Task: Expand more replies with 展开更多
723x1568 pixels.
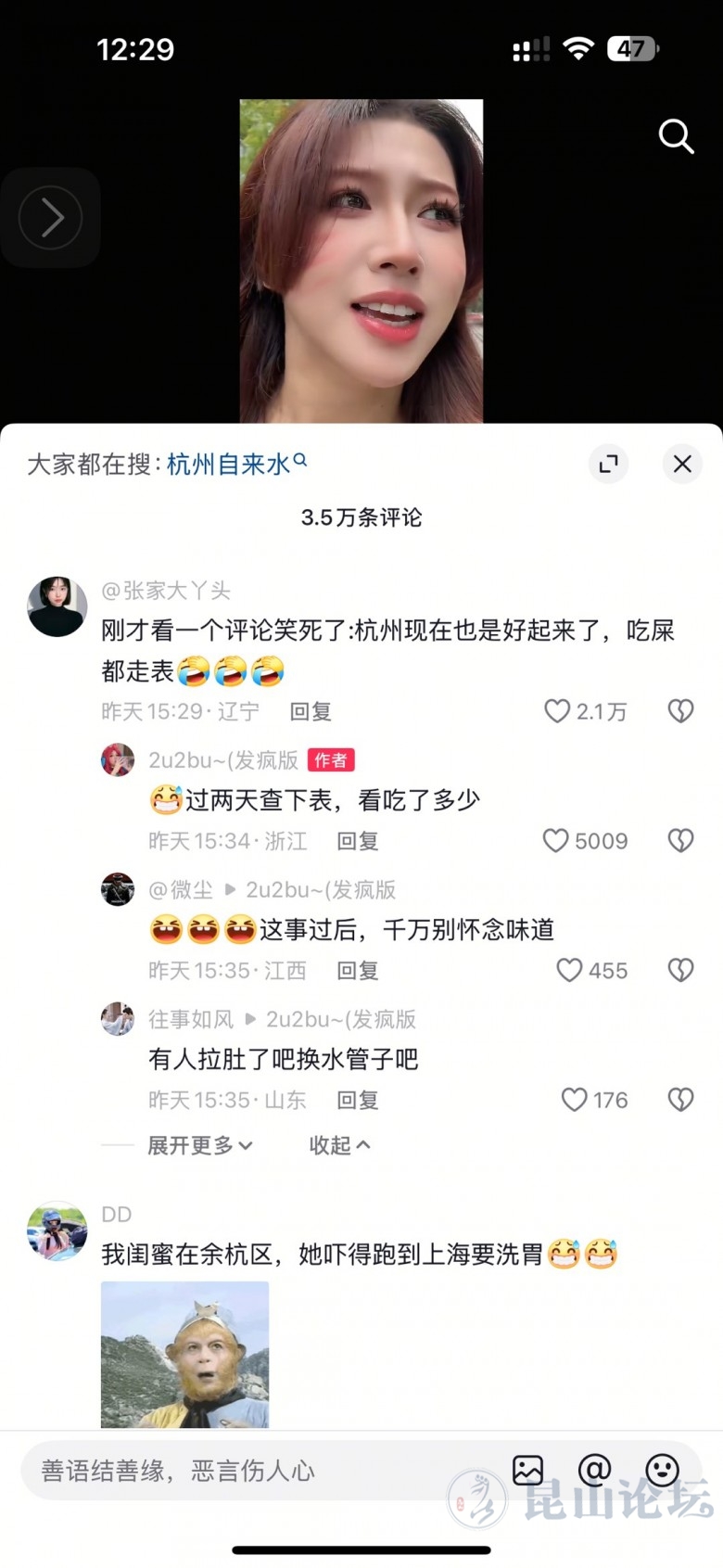Action: pyautogui.click(x=199, y=1146)
